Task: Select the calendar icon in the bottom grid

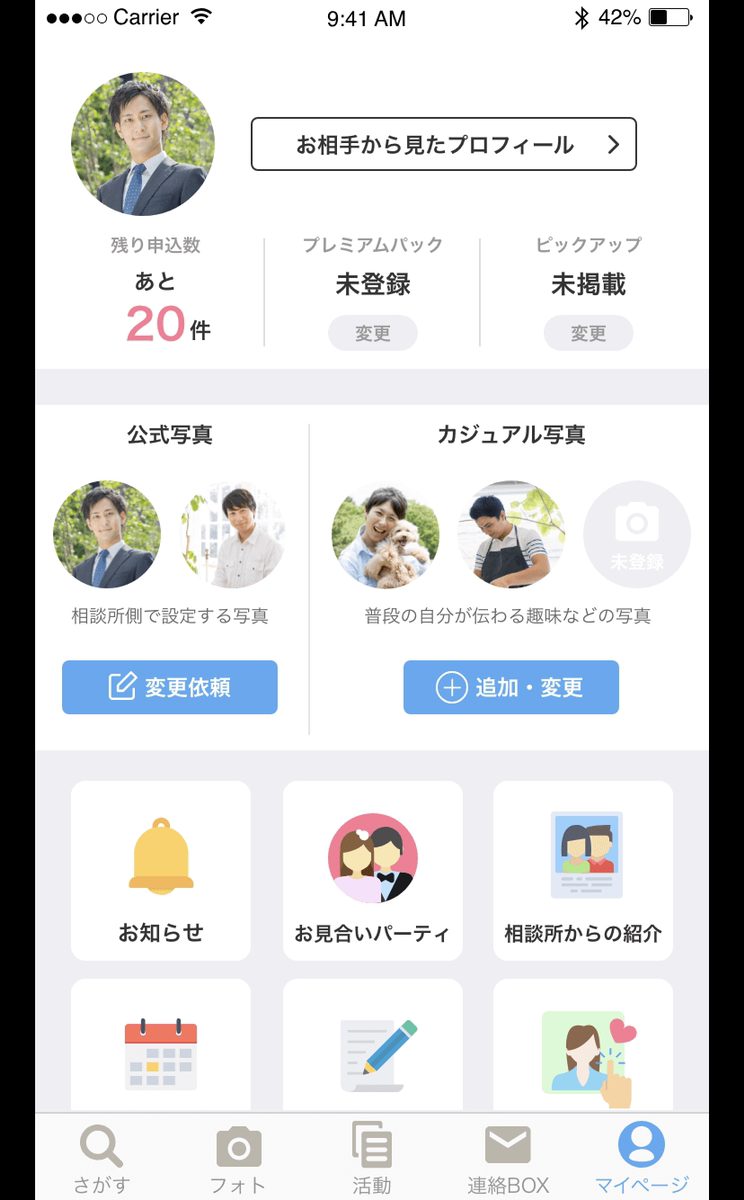Action: point(160,1048)
